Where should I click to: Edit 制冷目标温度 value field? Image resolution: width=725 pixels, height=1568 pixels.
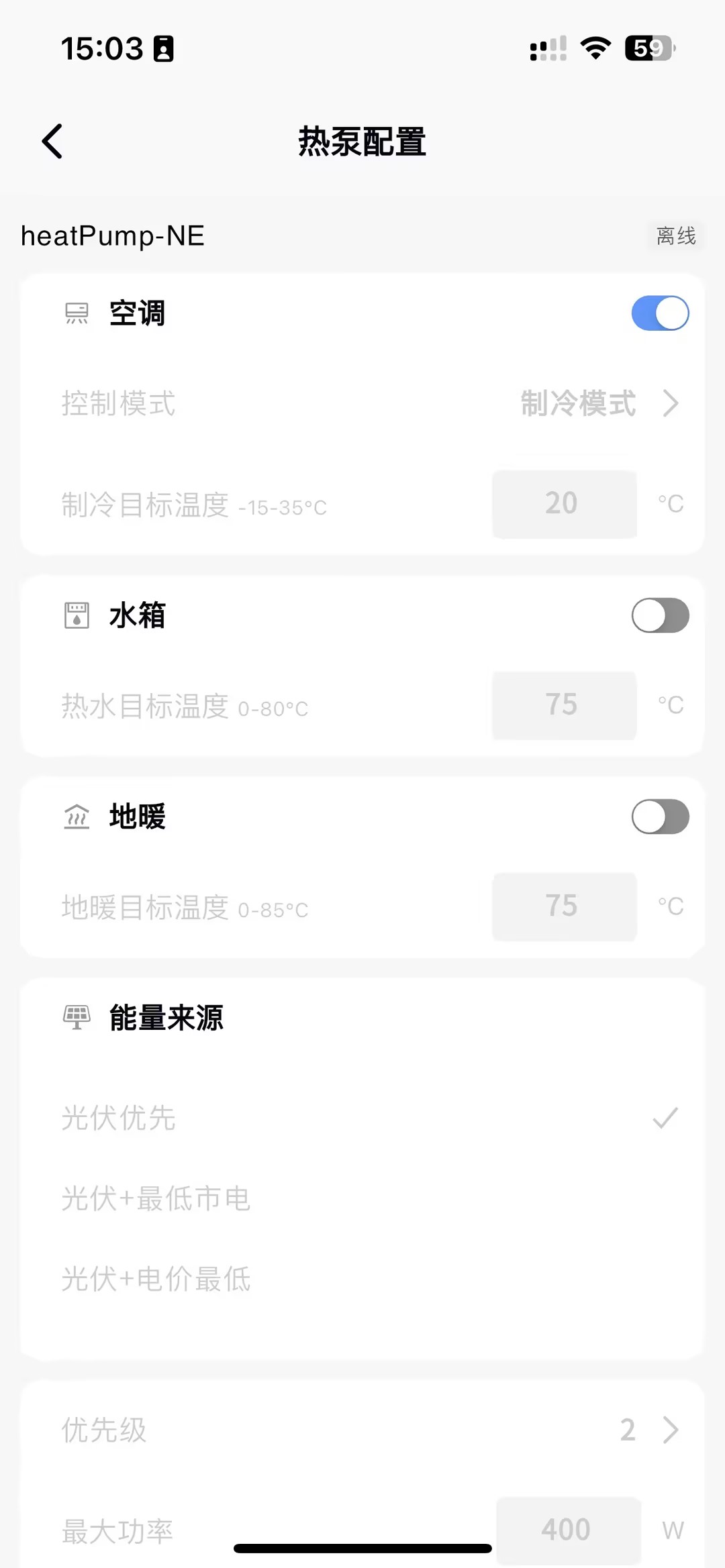coord(564,504)
